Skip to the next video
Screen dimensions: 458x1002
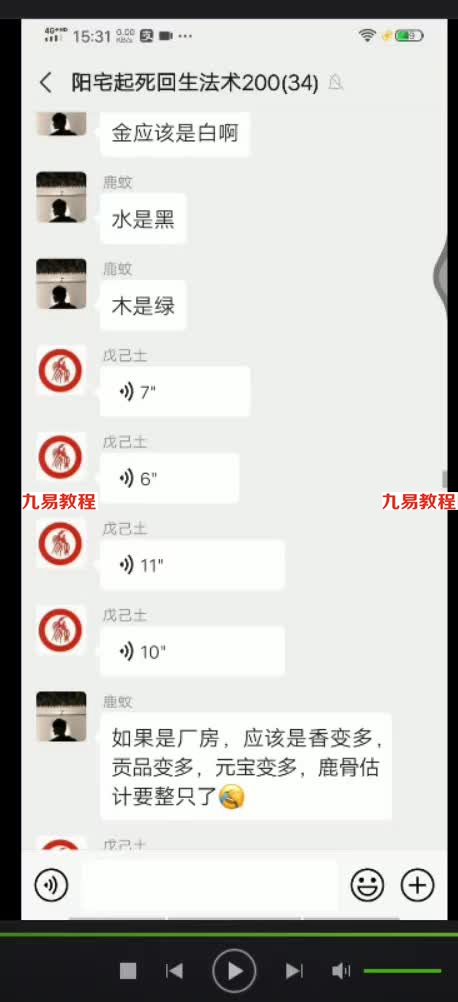click(294, 971)
